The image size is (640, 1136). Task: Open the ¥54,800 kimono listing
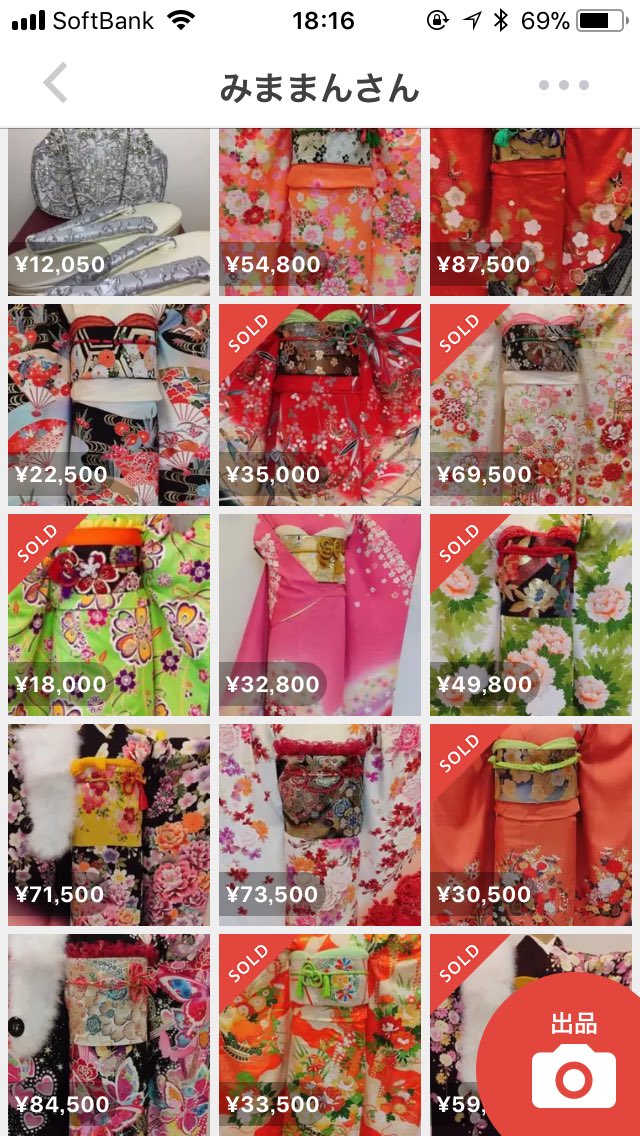click(320, 212)
